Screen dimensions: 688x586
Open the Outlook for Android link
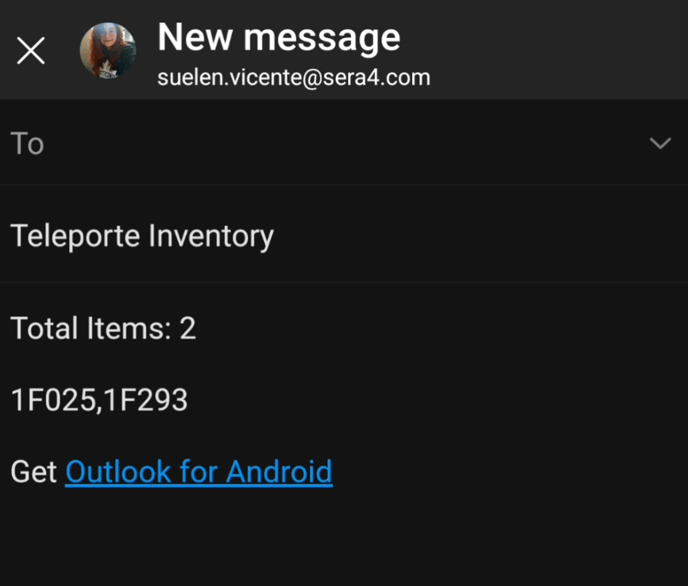pos(198,471)
